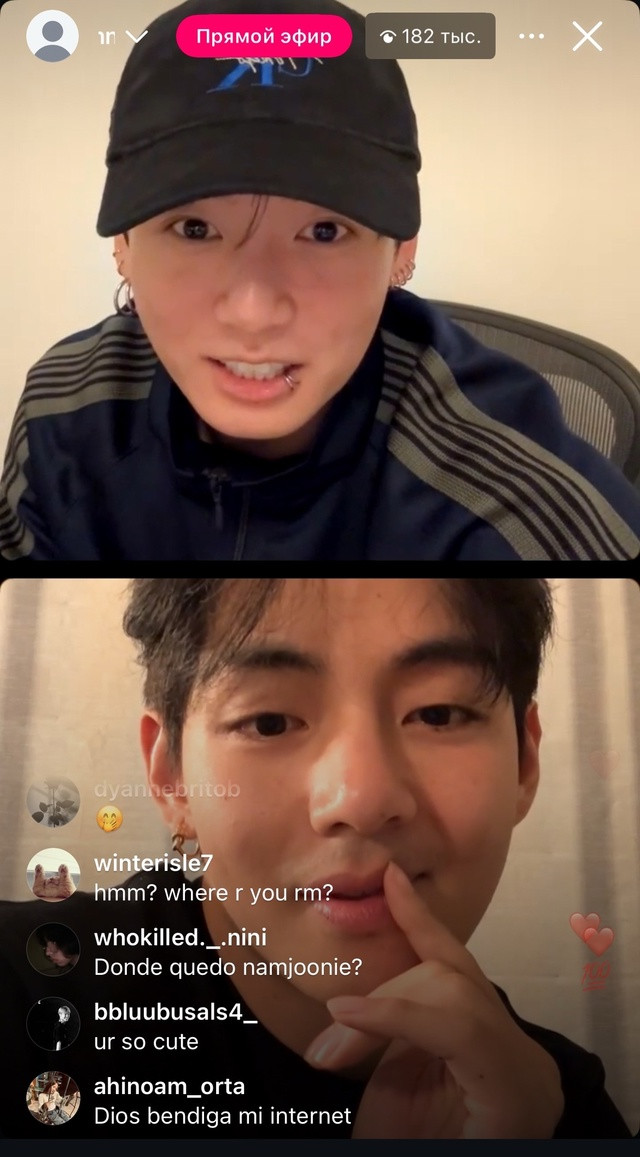
Task: Select the comment by bbluubusals4_
Action: (176, 1026)
